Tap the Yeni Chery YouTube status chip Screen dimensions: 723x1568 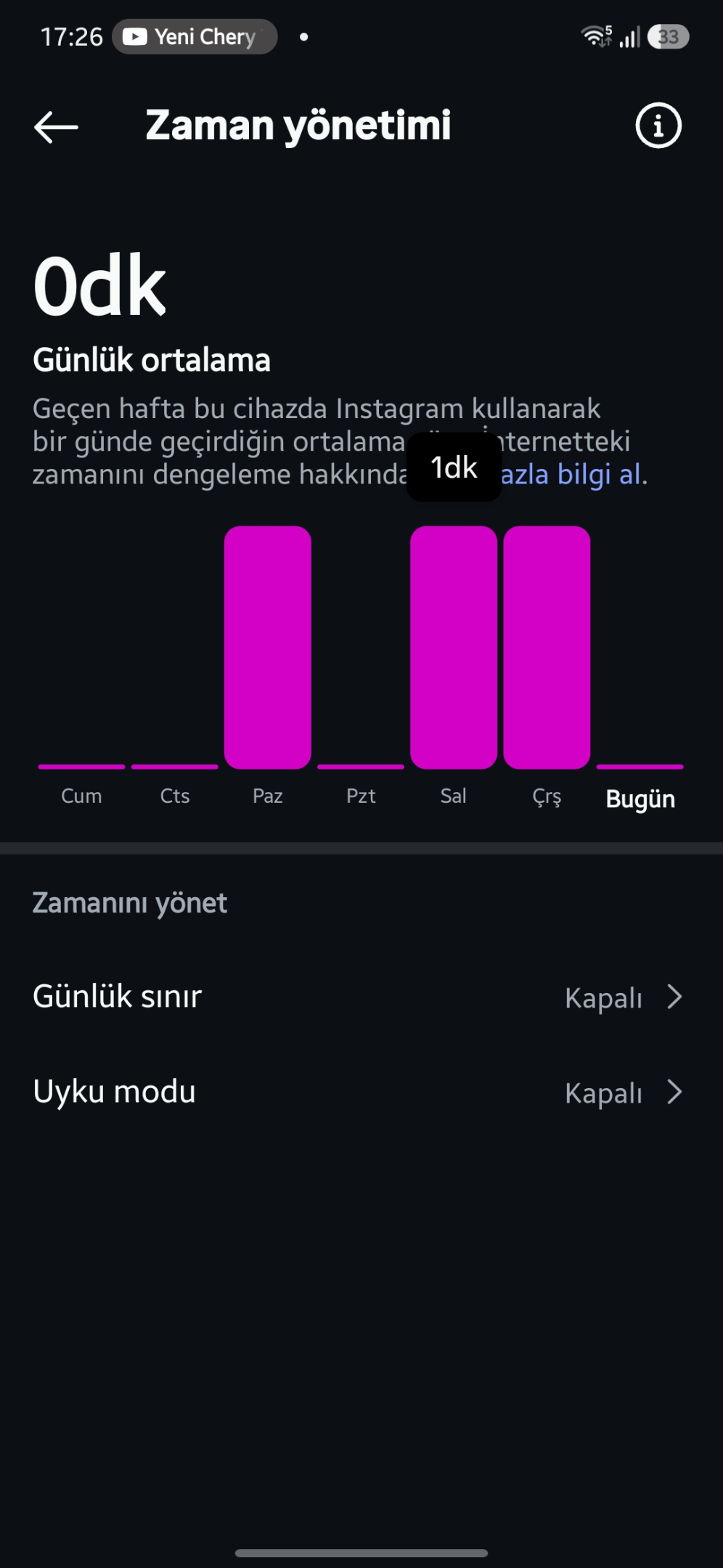pos(195,37)
